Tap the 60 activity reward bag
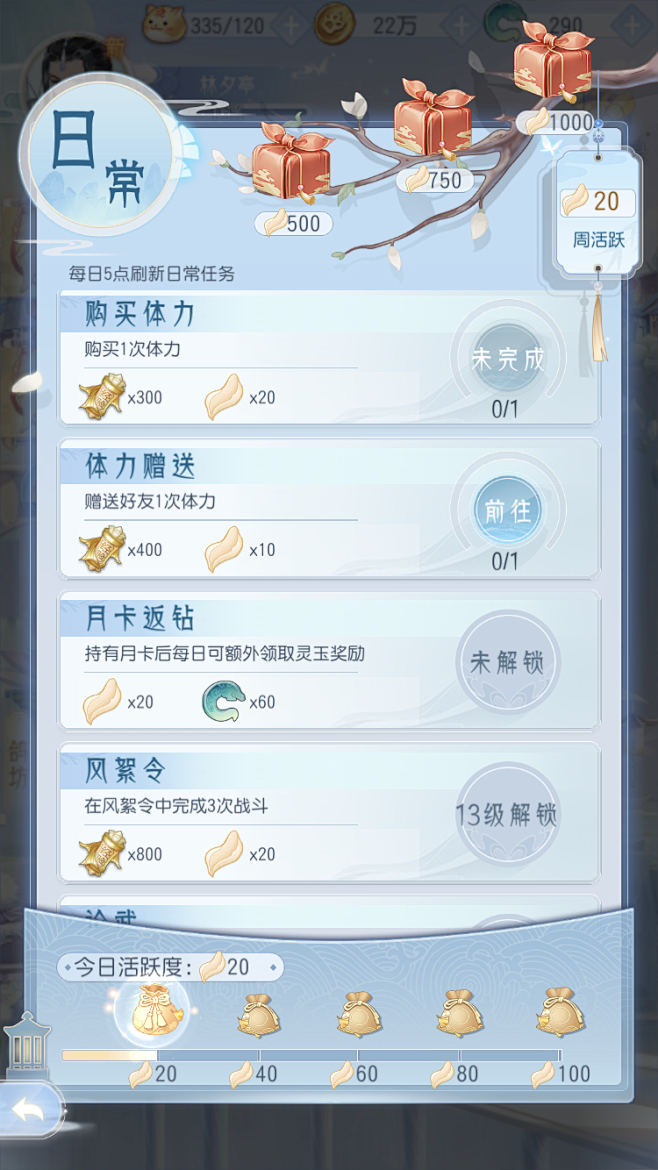 point(360,1014)
